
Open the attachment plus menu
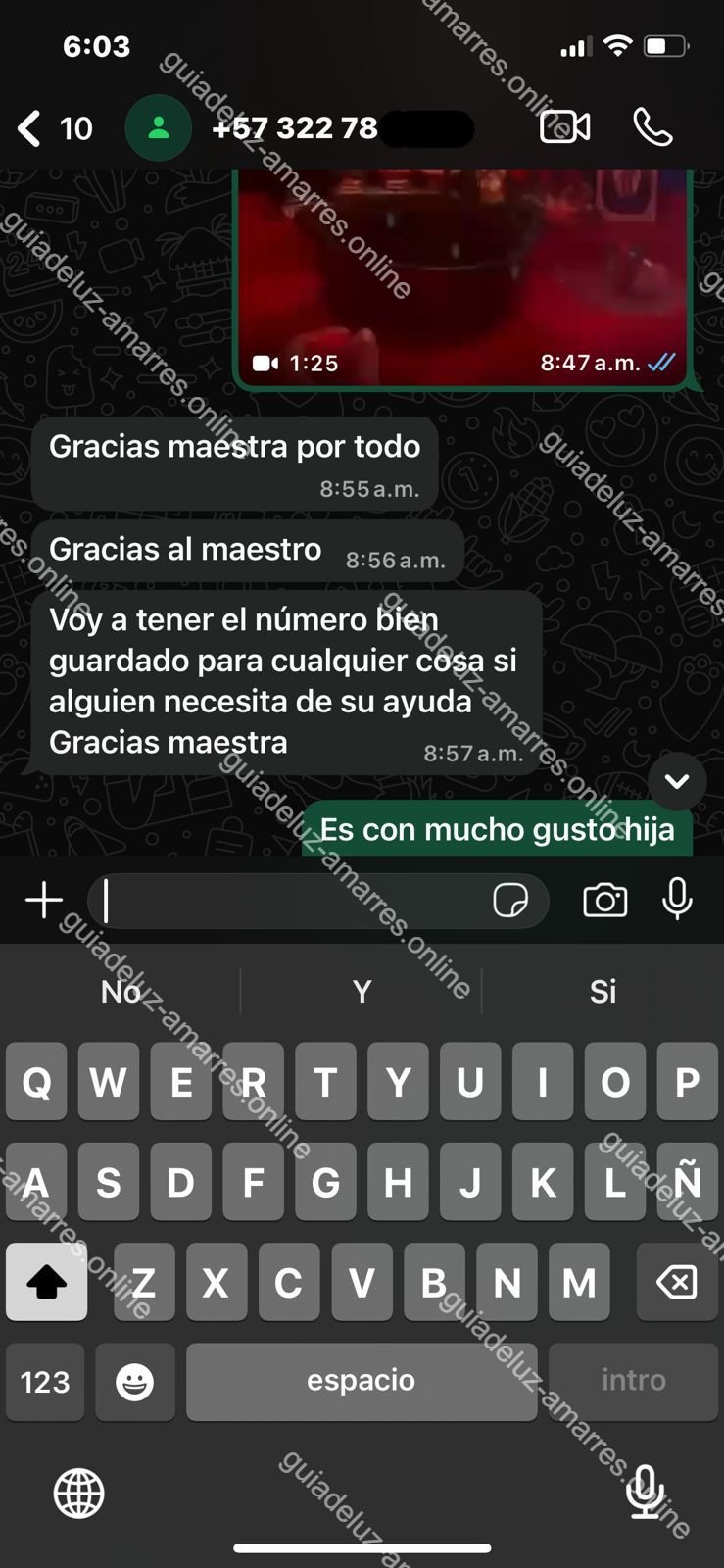(44, 900)
